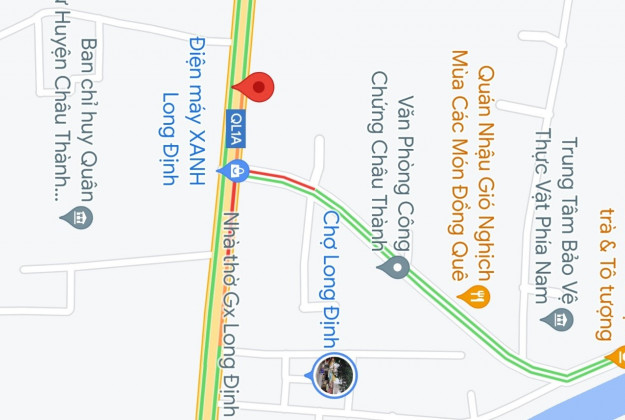Open Điện máy XANH Long Định shop marker
Viewport: 625px width, 420px height.
237,172
